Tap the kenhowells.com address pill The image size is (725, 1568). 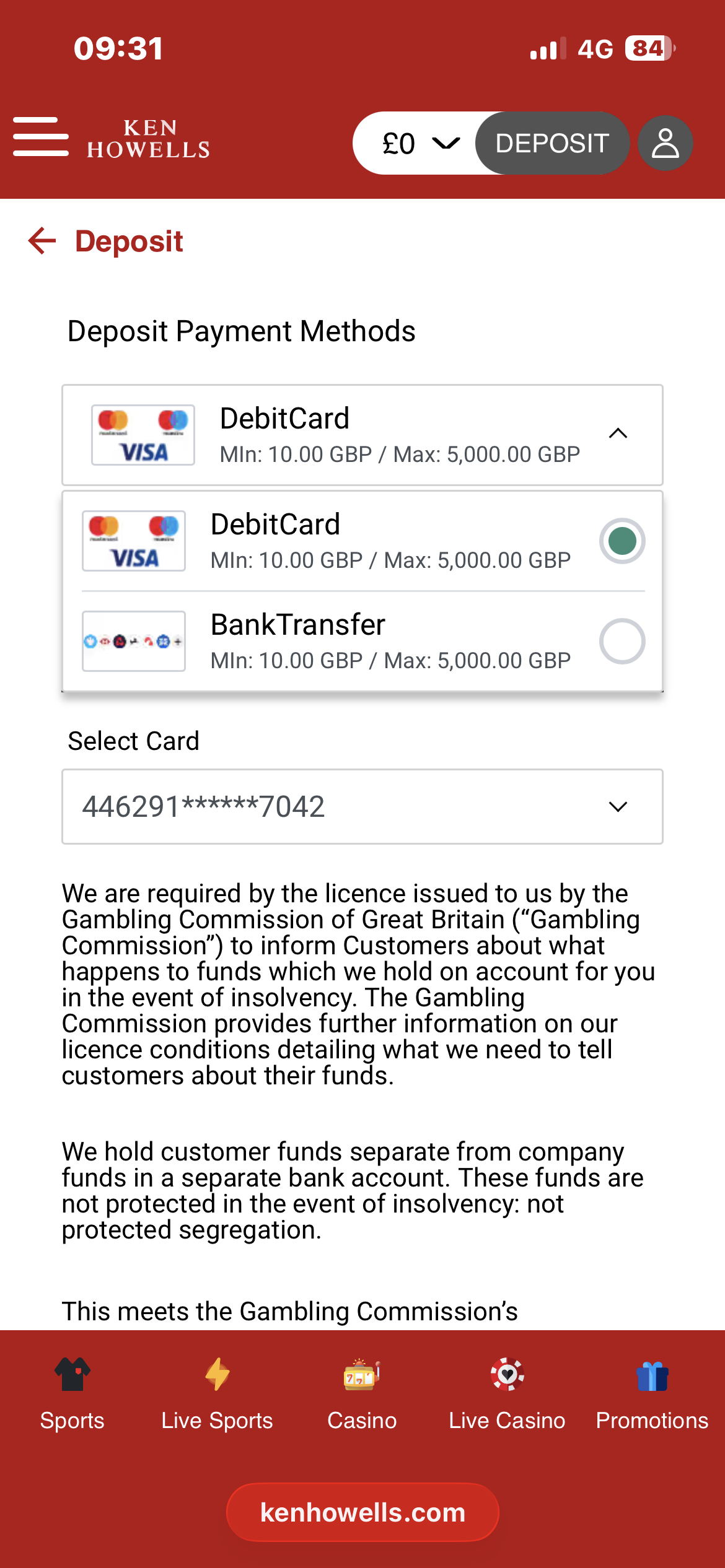click(x=362, y=1512)
